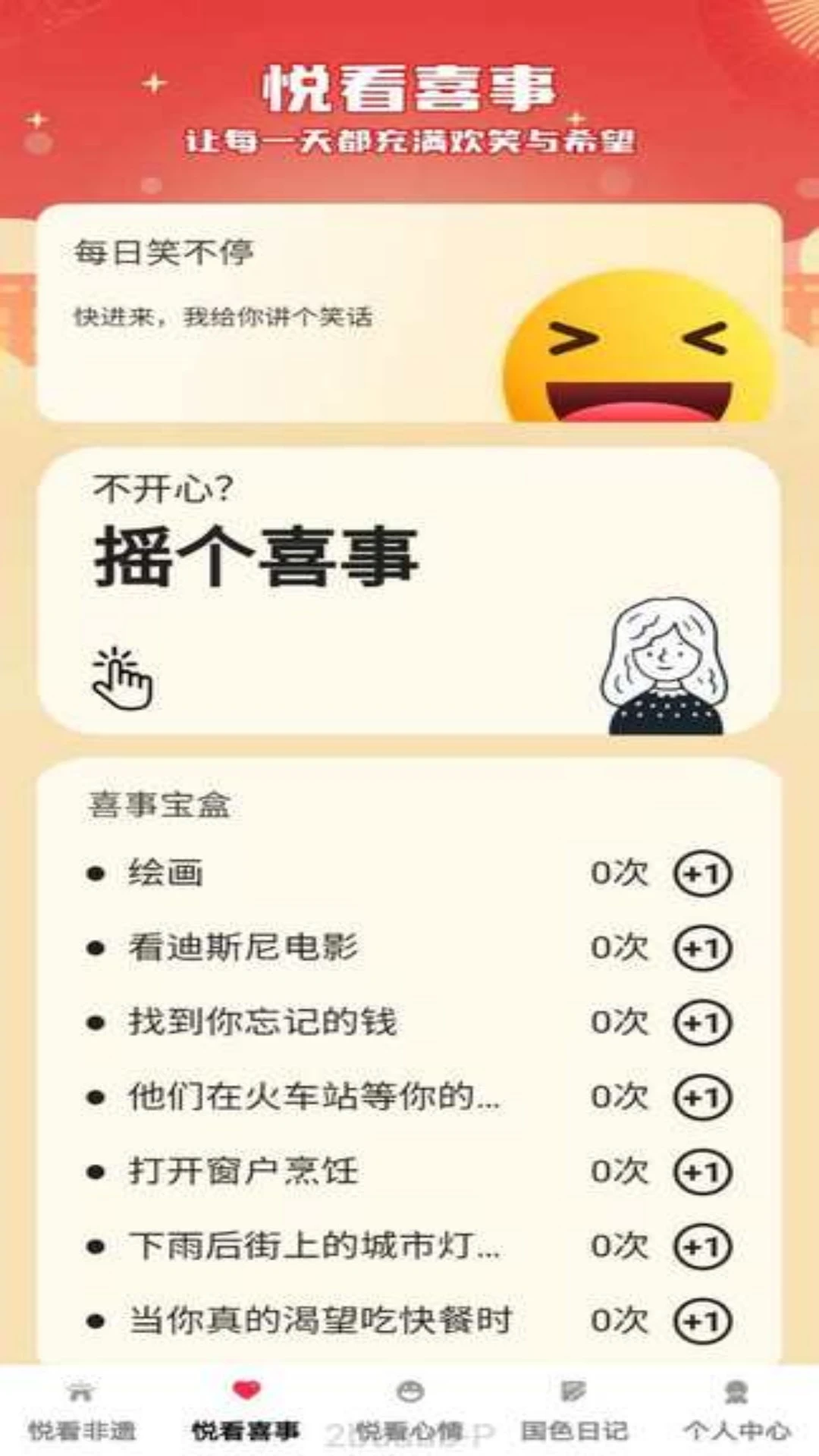This screenshot has width=819, height=1456.
Task: Tap +1 next to 下雨后街上的城市灯…
Action: point(702,1247)
